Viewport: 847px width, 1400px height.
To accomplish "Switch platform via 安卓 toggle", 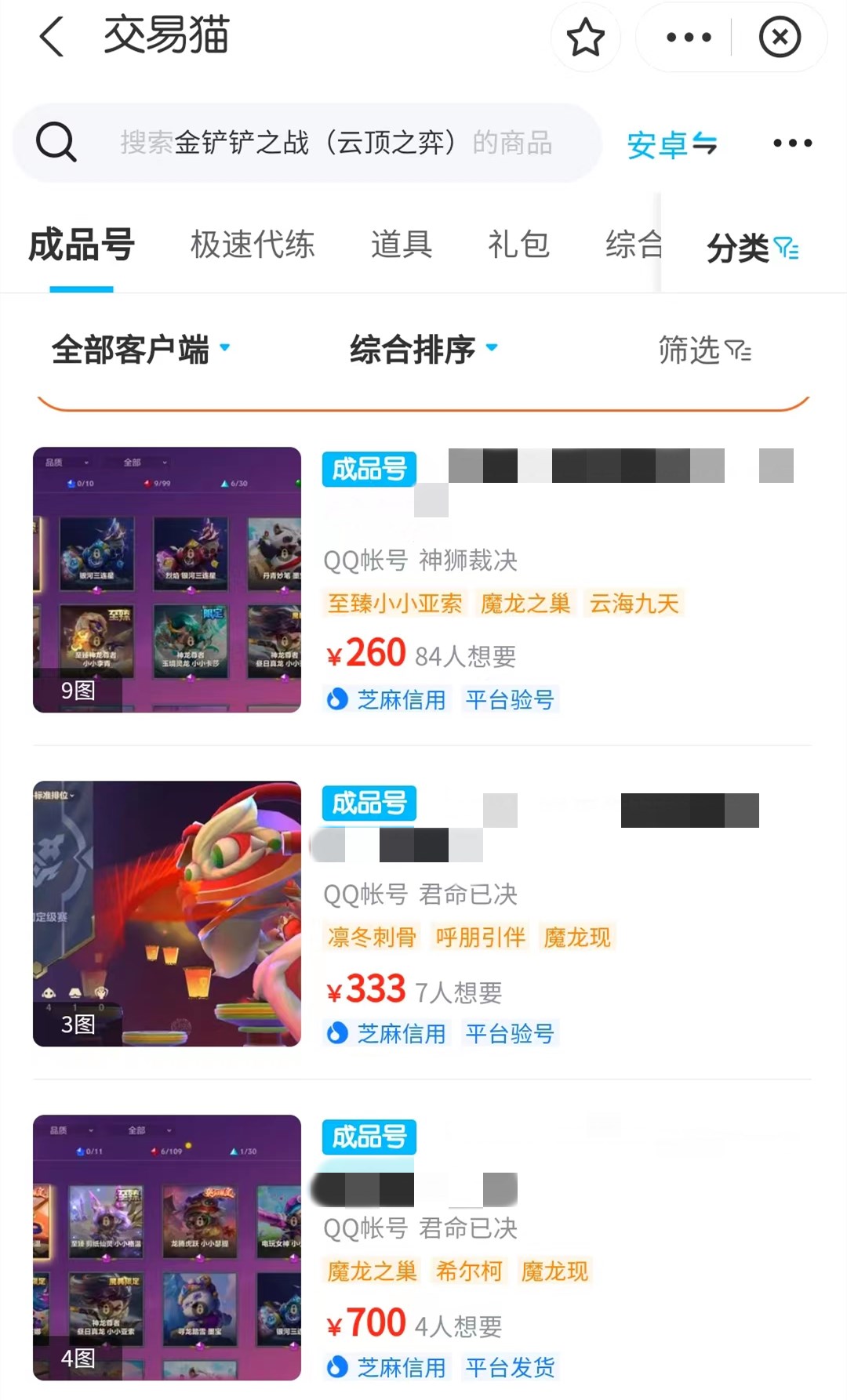I will (672, 145).
